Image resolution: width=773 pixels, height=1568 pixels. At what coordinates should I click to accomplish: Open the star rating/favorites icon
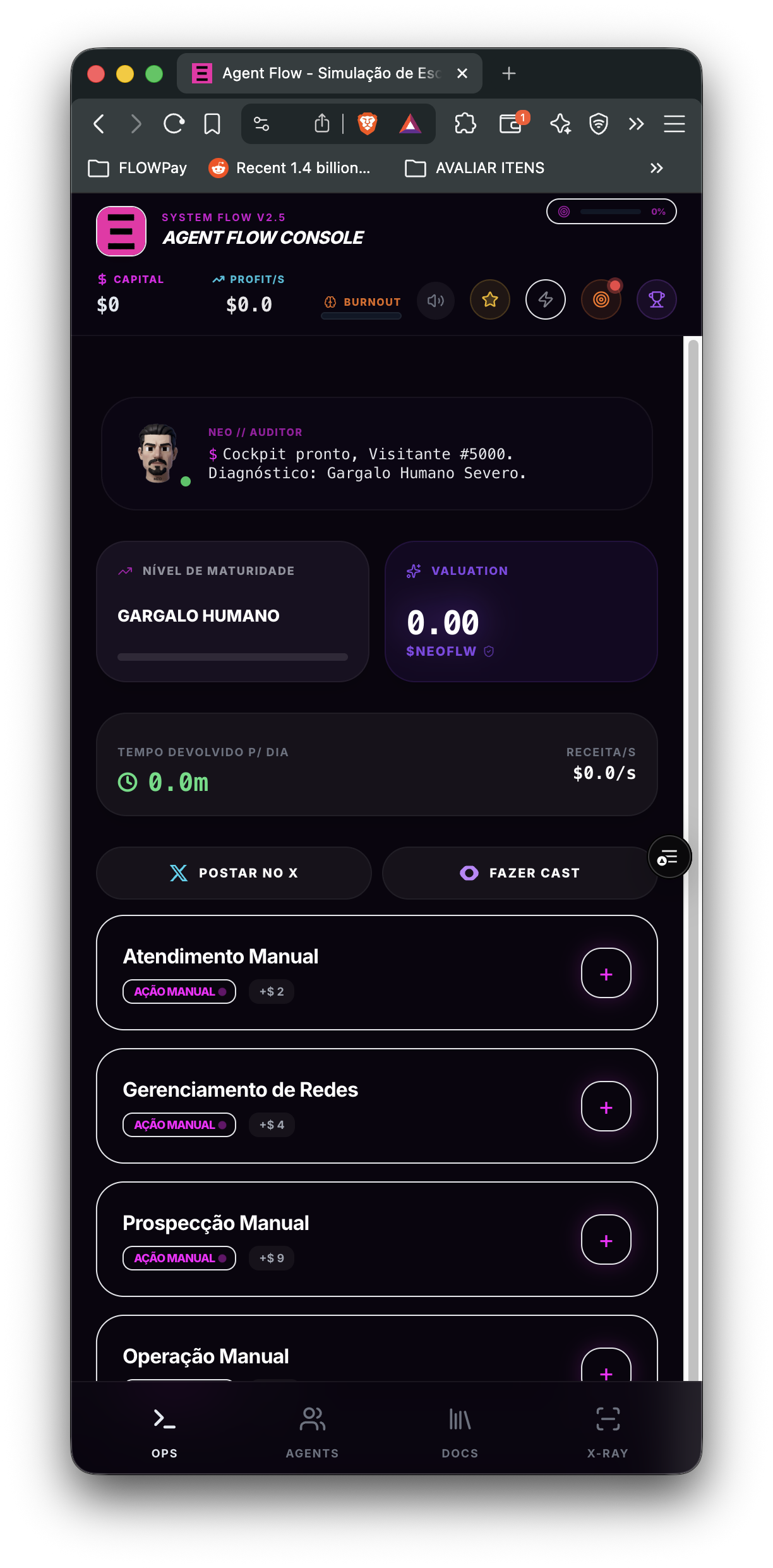[489, 299]
